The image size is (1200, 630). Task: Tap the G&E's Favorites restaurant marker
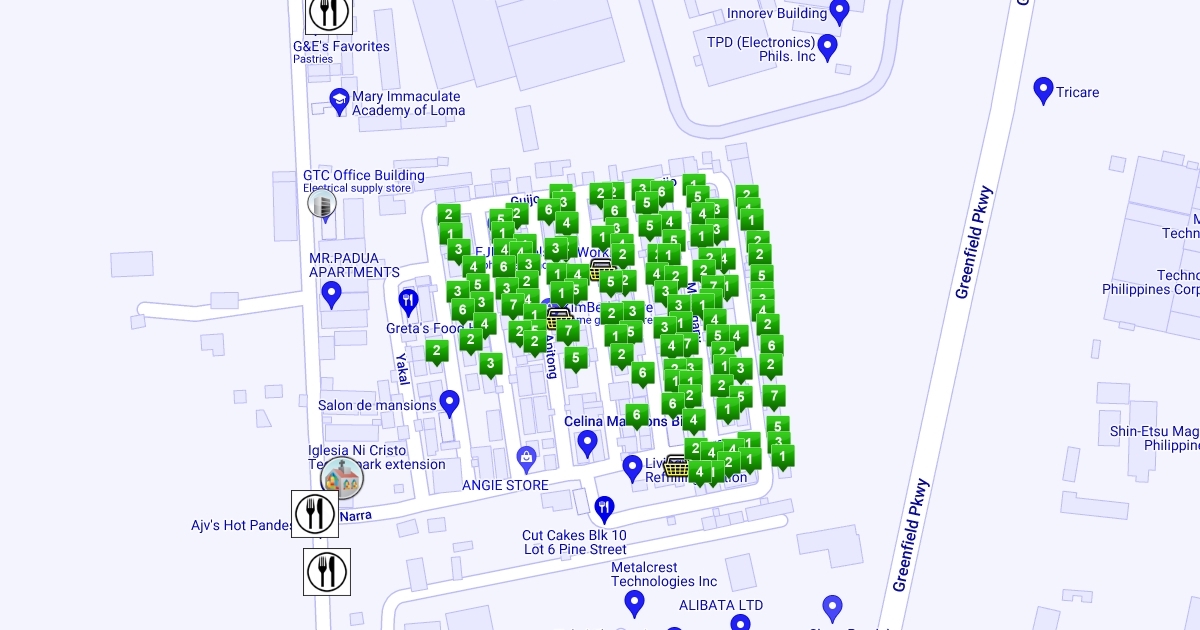pos(327,14)
